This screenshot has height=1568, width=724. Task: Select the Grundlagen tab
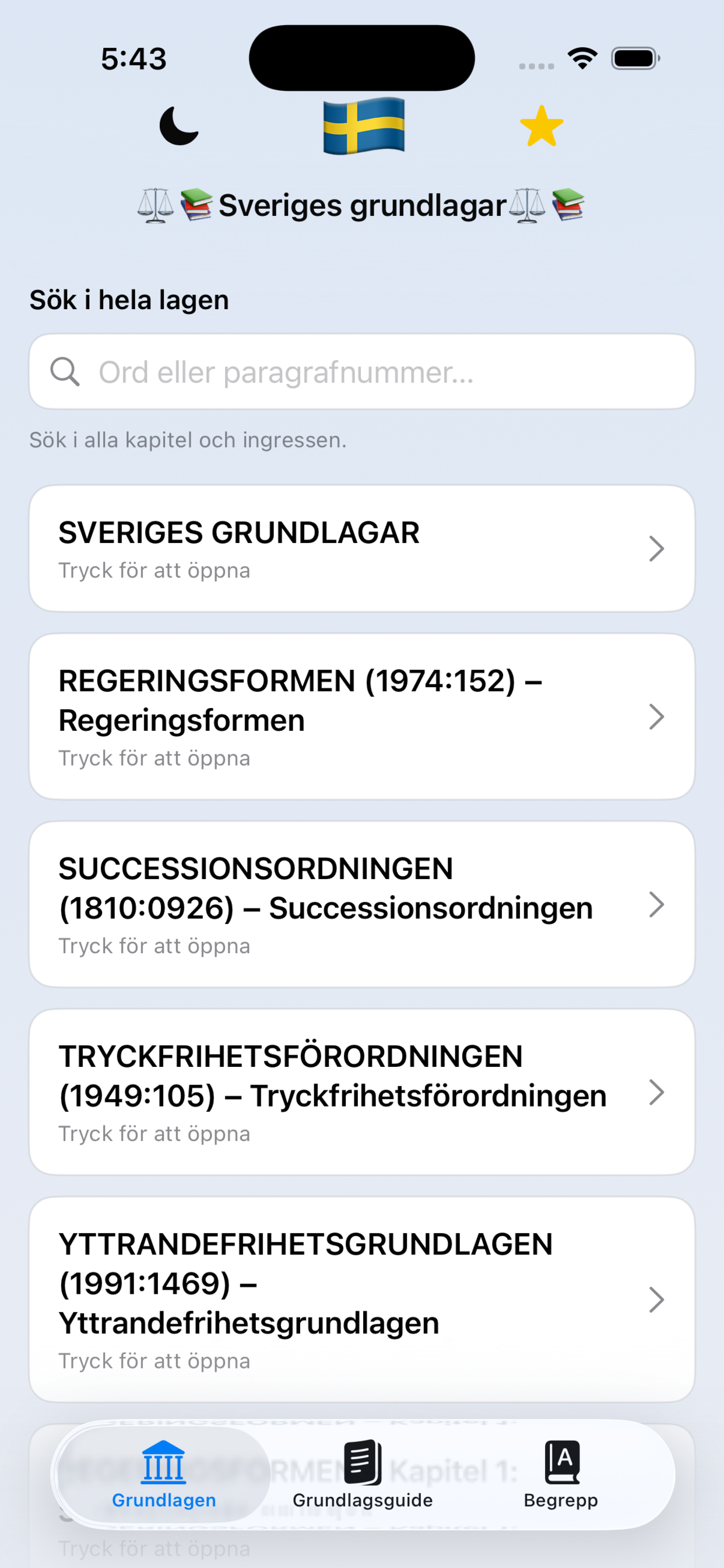point(164,1474)
